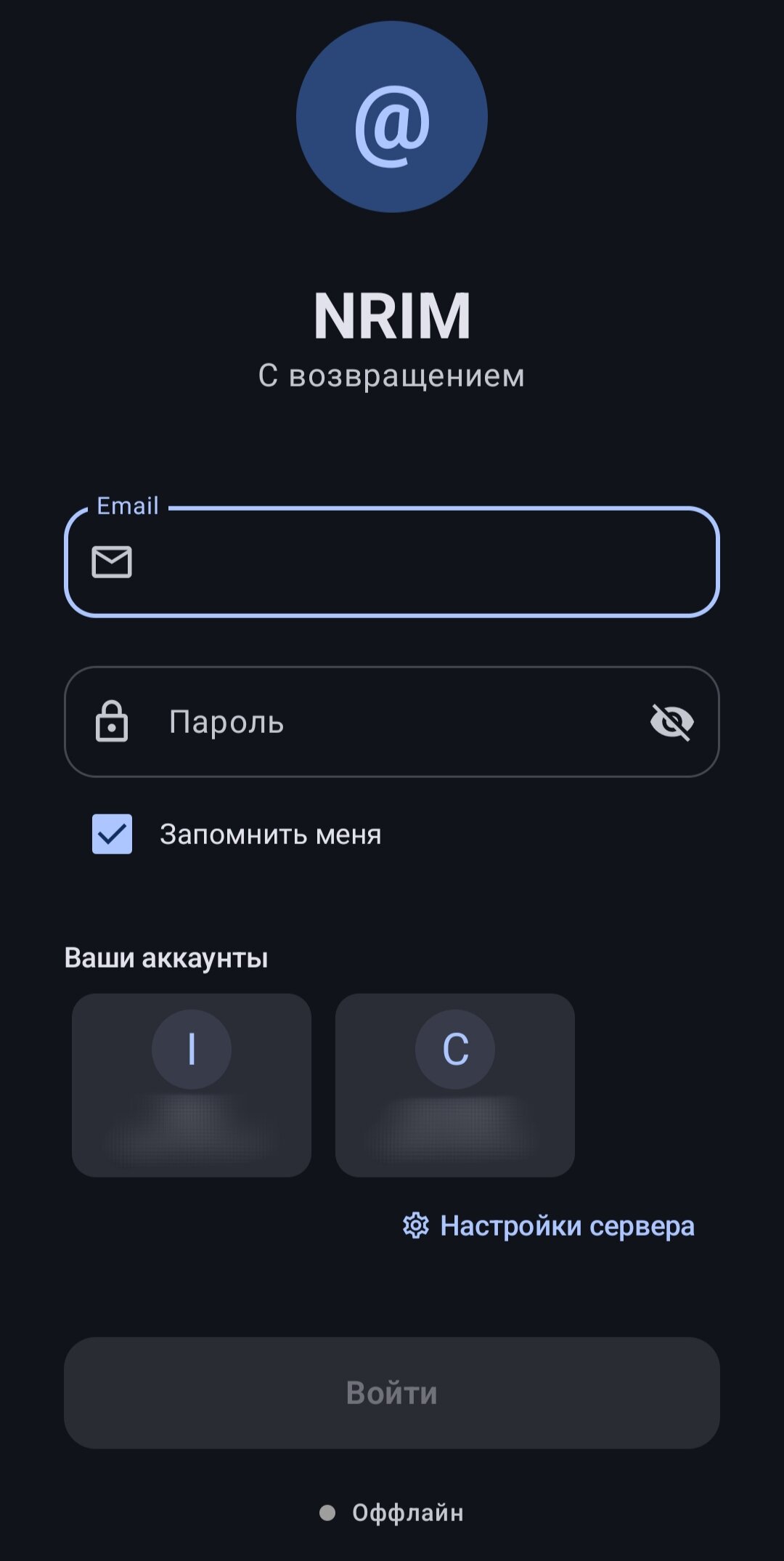The image size is (784, 1561).
Task: Open Настройки сервера server settings
Action: coord(549,1226)
